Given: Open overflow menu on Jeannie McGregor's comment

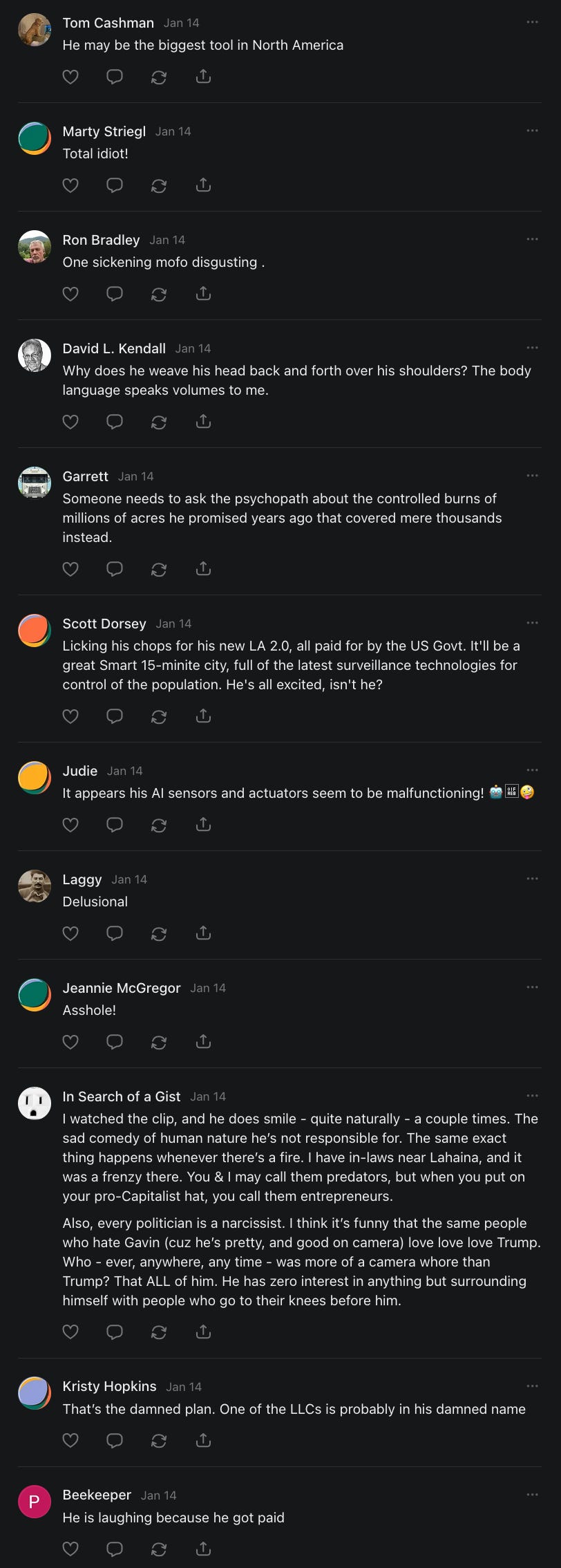Looking at the screenshot, I should [532, 987].
